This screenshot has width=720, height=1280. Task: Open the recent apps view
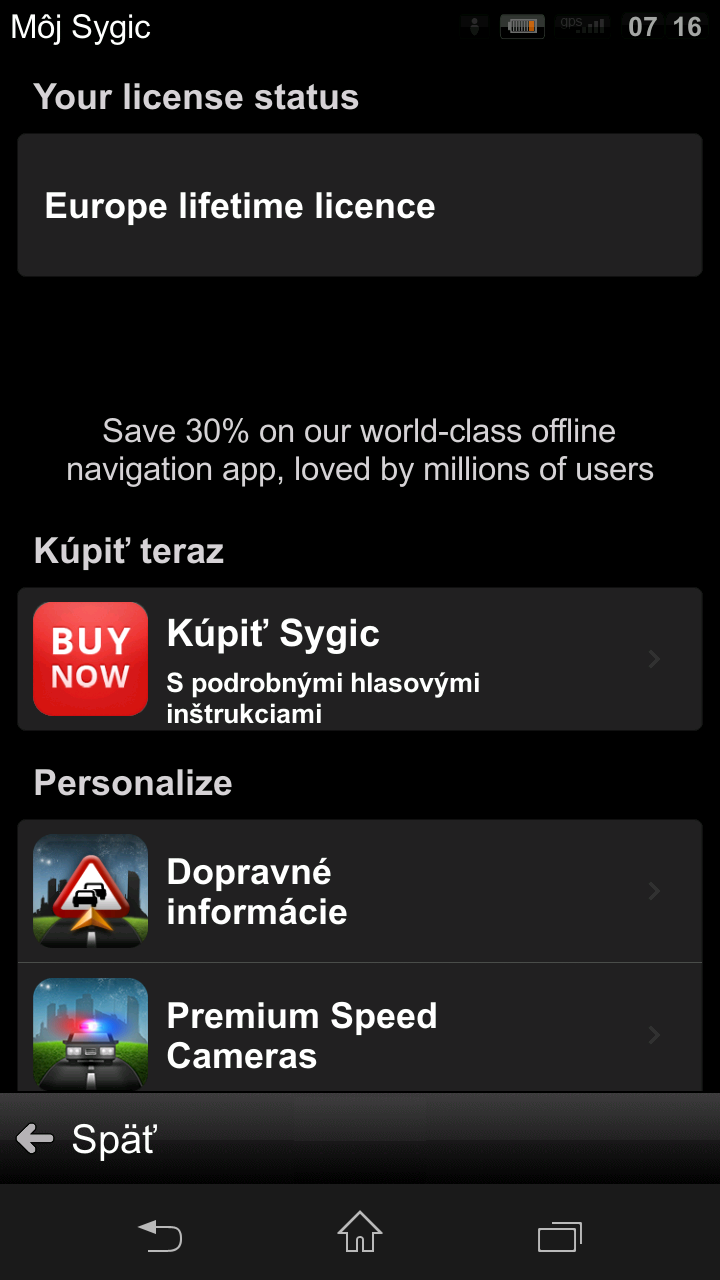pyautogui.click(x=559, y=1236)
